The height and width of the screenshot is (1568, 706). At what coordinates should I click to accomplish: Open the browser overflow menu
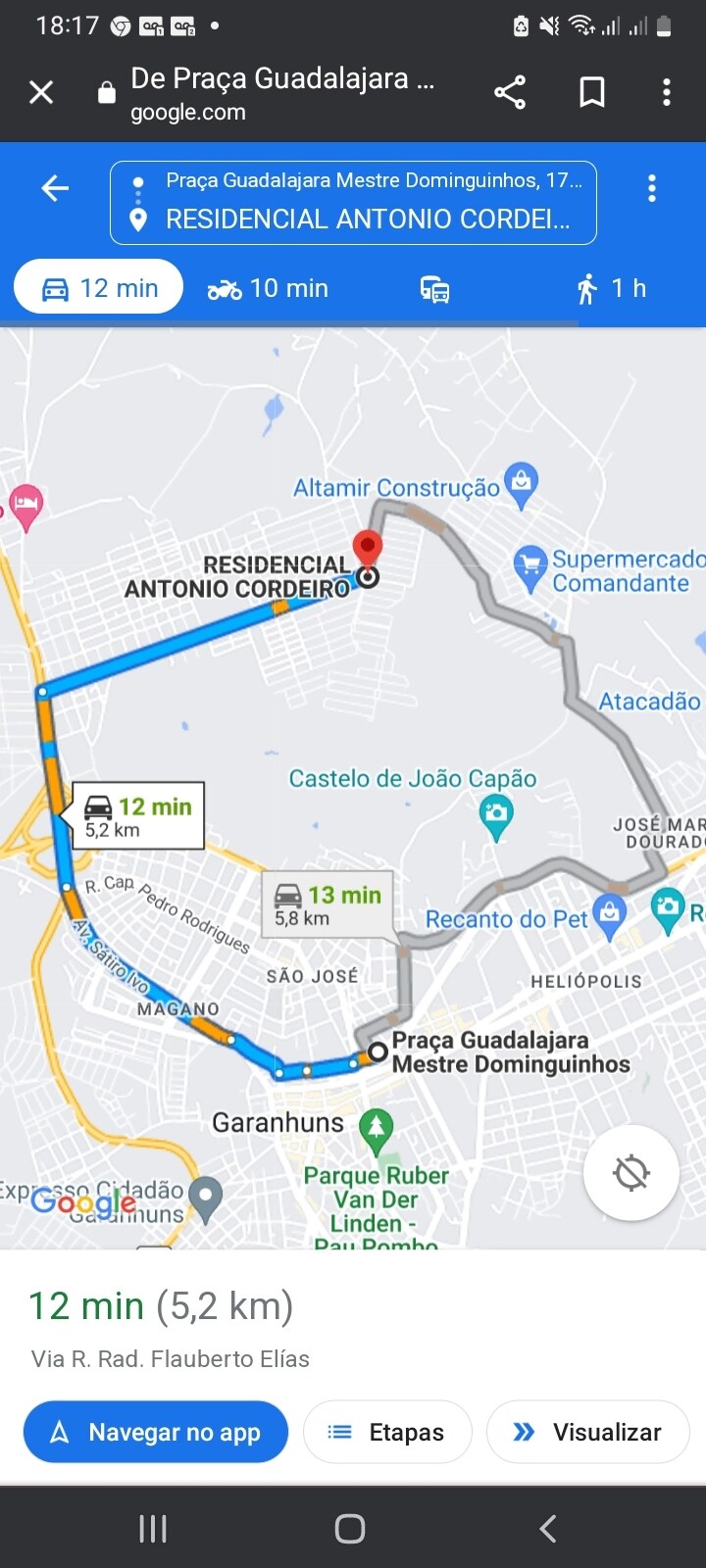(667, 92)
